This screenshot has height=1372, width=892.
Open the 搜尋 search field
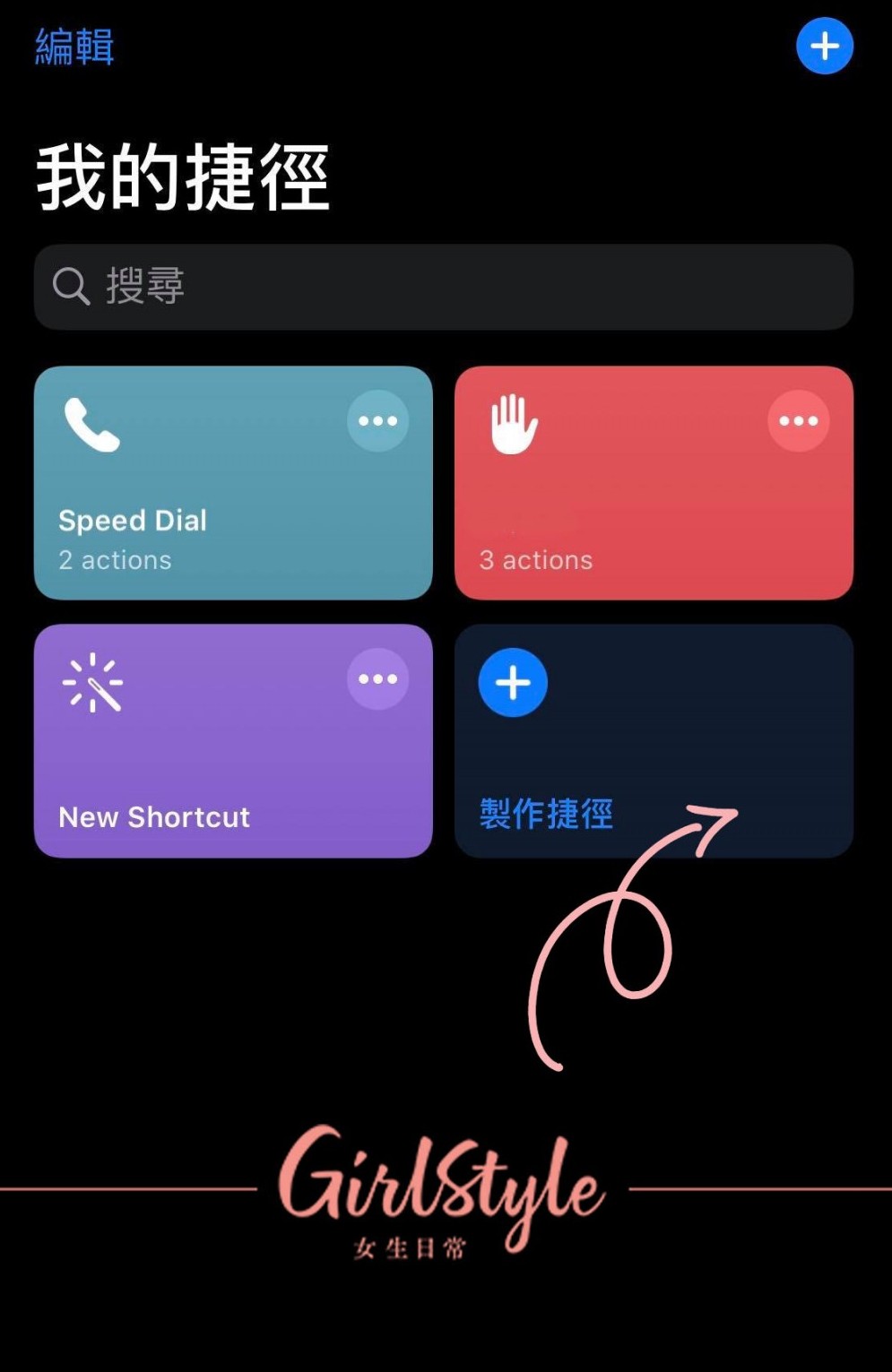tap(444, 287)
